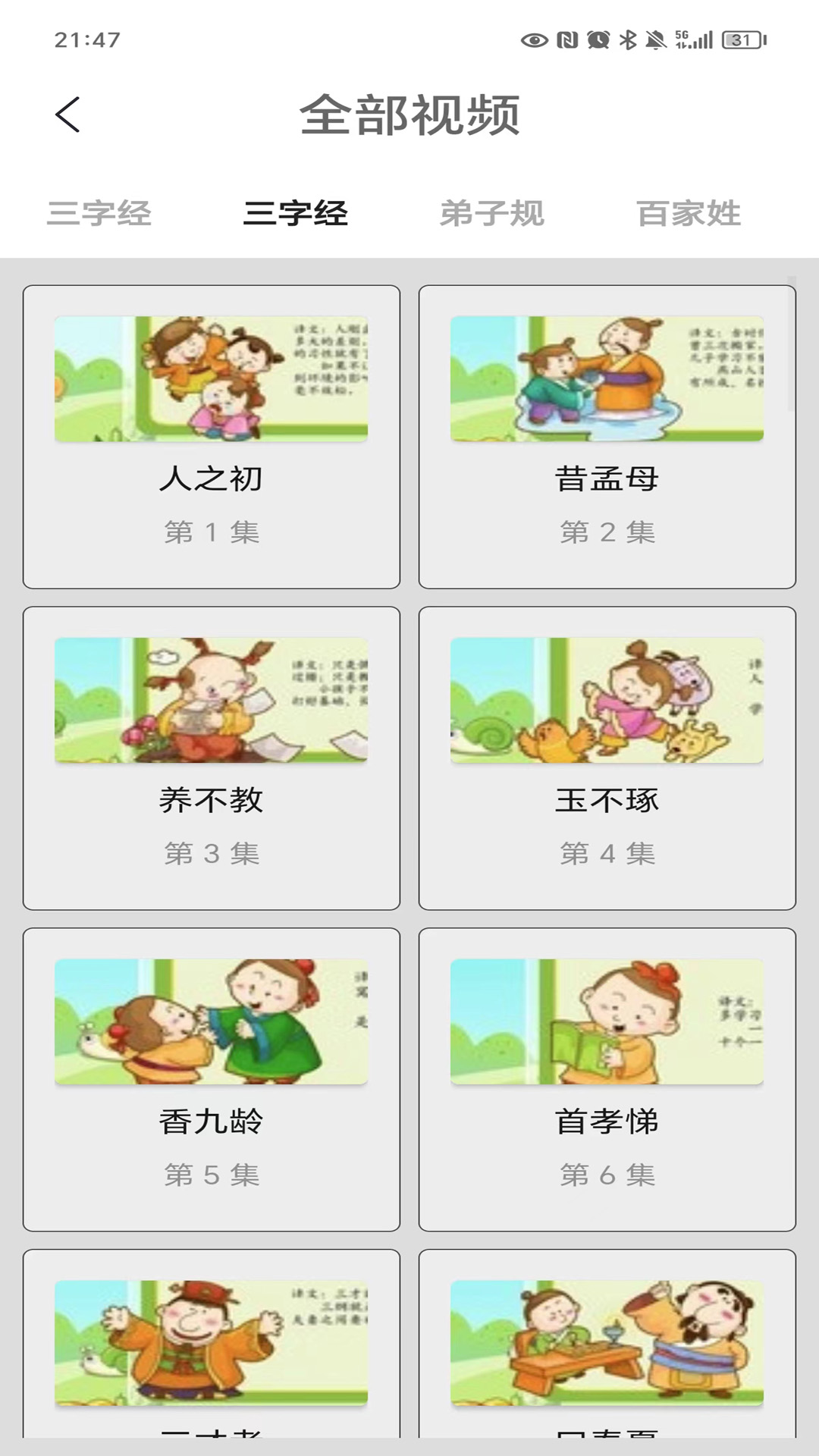Tap the alarm clock status bar icon
The height and width of the screenshot is (1456, 819).
point(598,39)
